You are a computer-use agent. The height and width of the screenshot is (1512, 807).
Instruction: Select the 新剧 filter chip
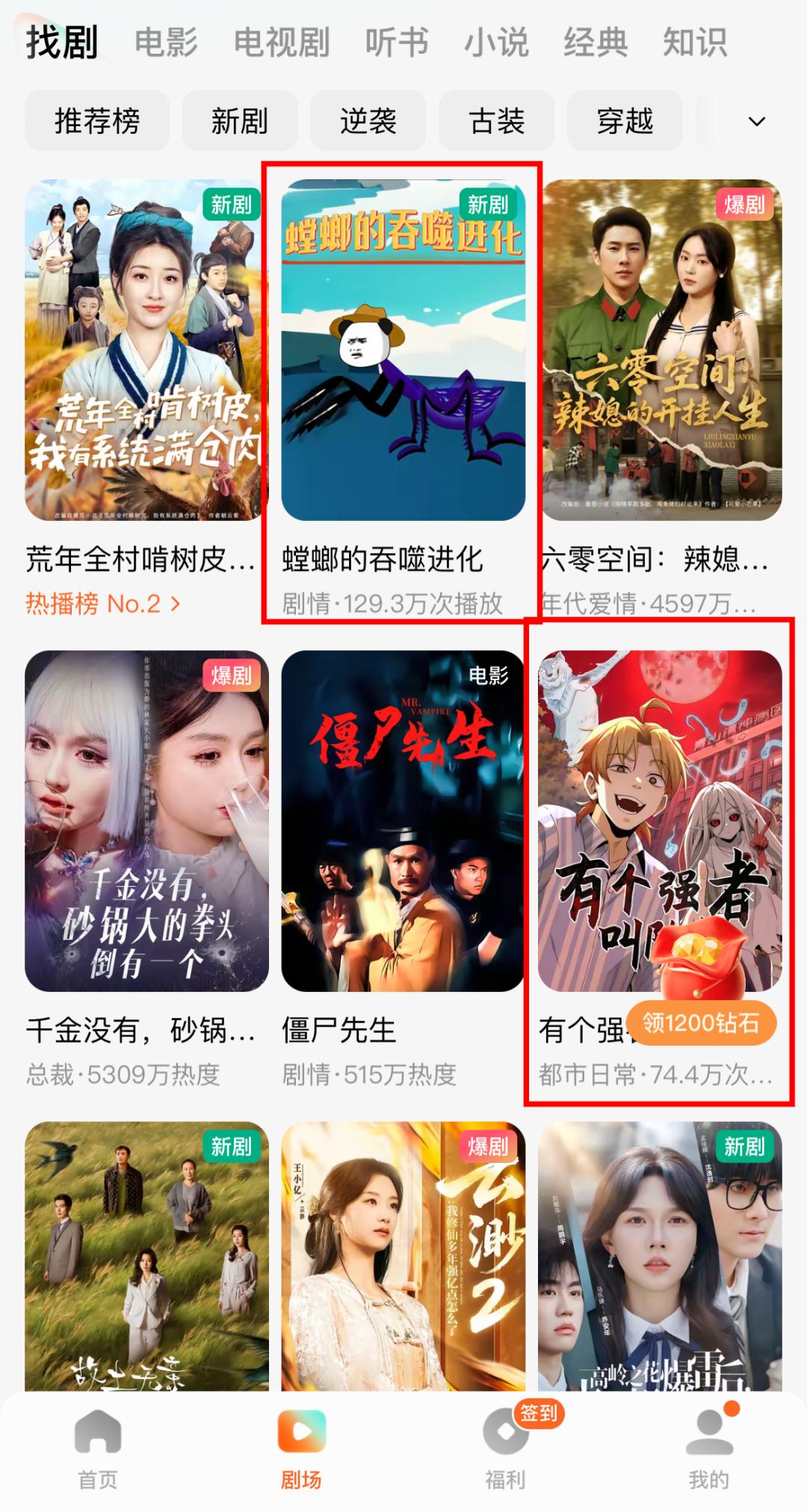point(239,121)
